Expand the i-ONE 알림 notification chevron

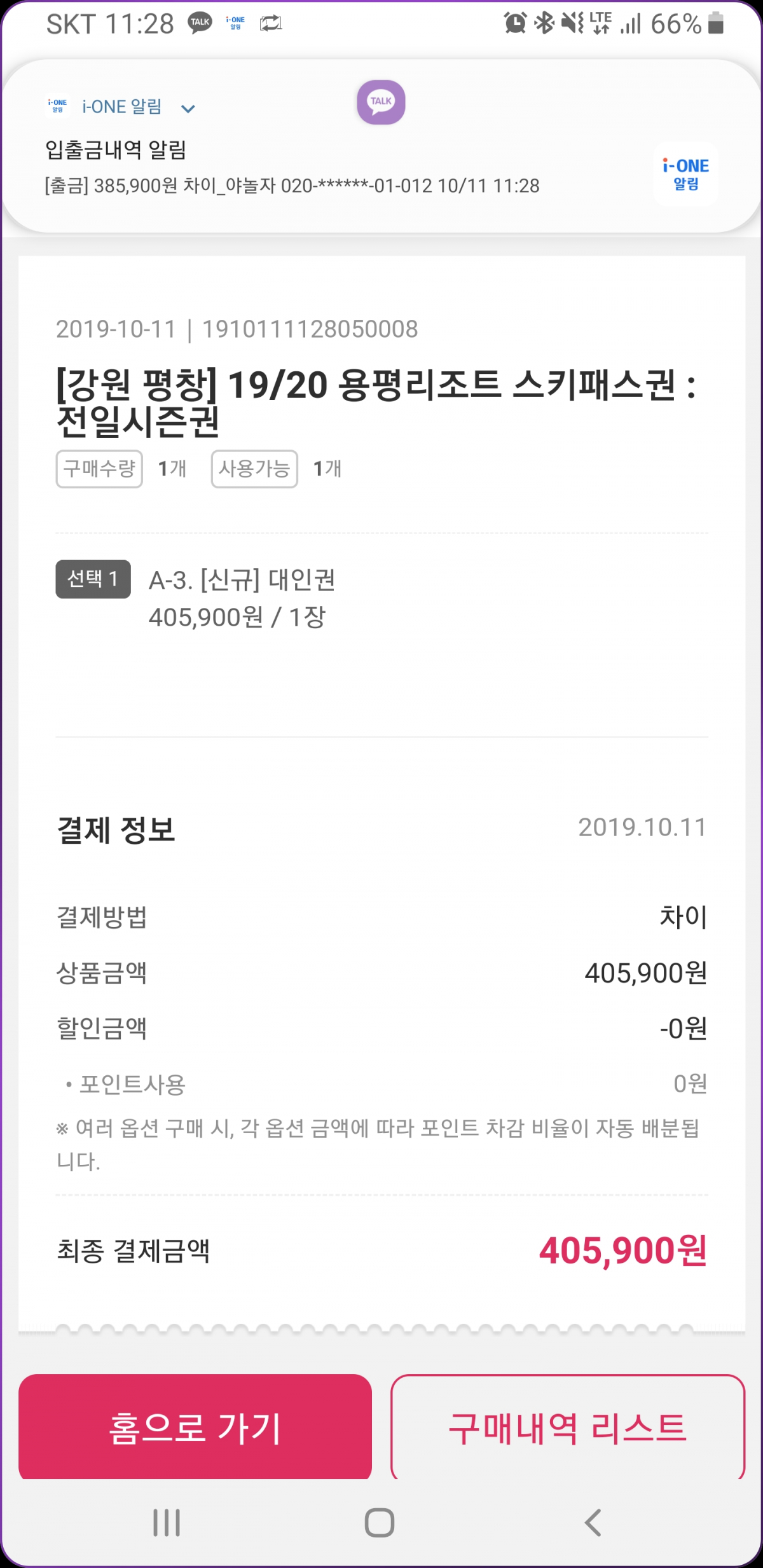pyautogui.click(x=188, y=109)
